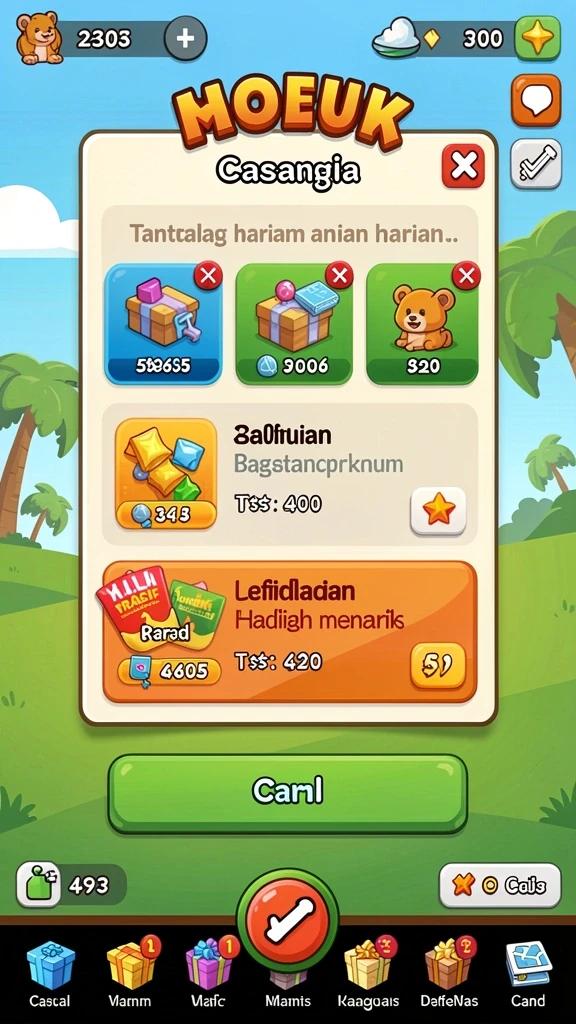Viewport: 576px width, 1024px height.
Task: Open the checklist pencil icon
Action: (536, 163)
